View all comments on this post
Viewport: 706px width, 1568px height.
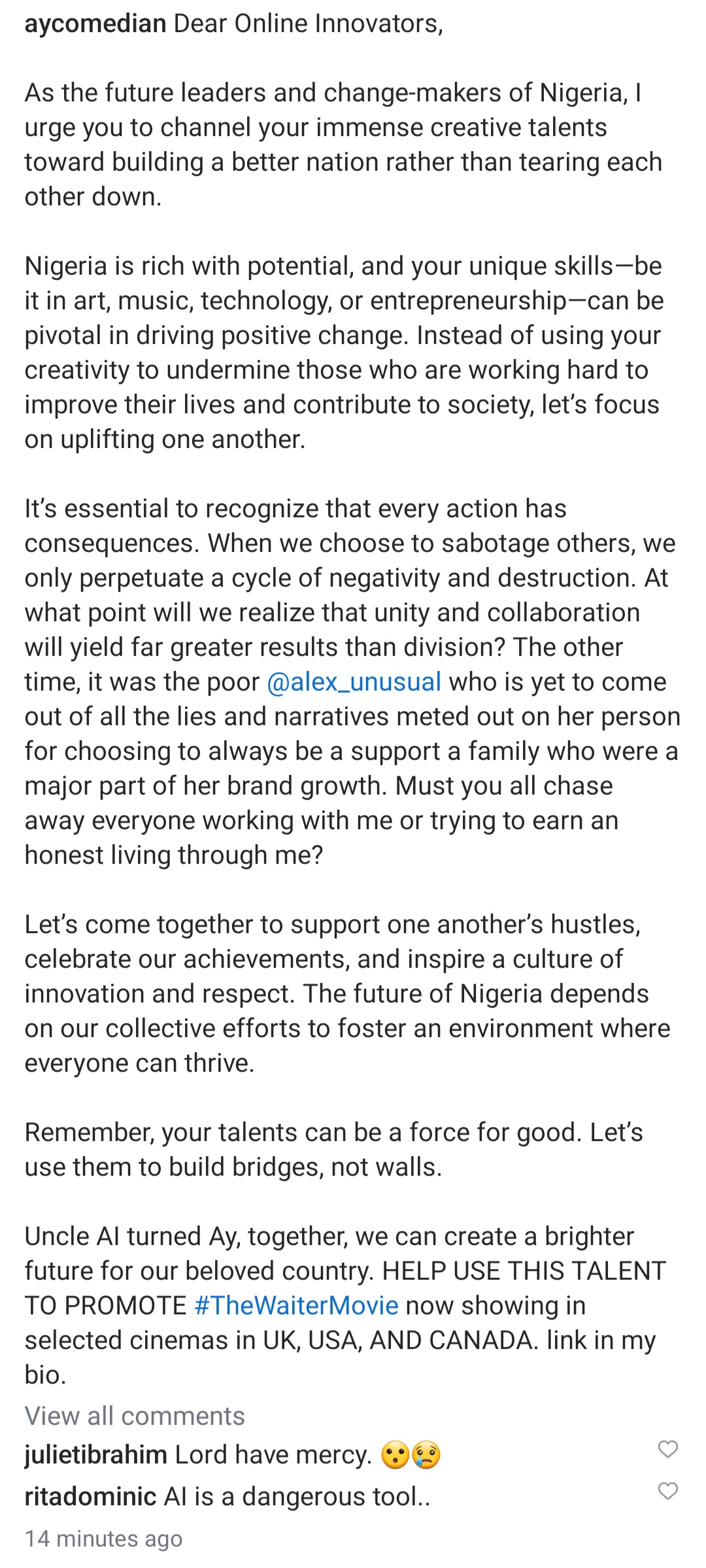click(x=135, y=1416)
